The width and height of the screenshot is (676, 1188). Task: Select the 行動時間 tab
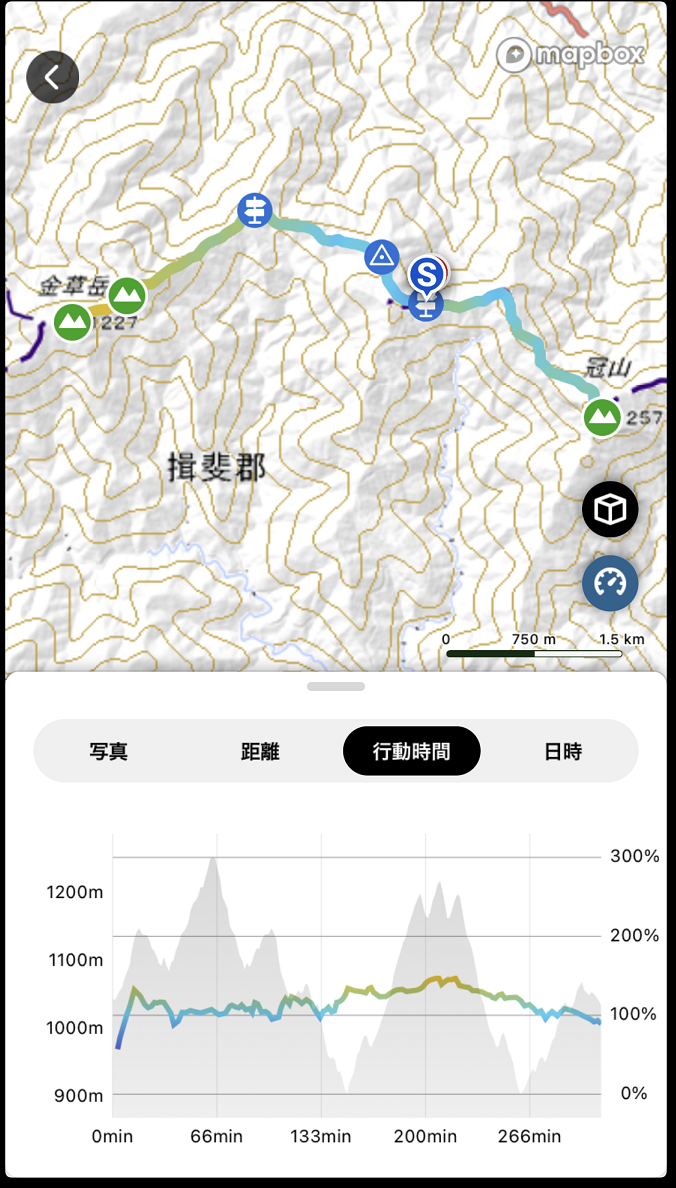point(411,752)
